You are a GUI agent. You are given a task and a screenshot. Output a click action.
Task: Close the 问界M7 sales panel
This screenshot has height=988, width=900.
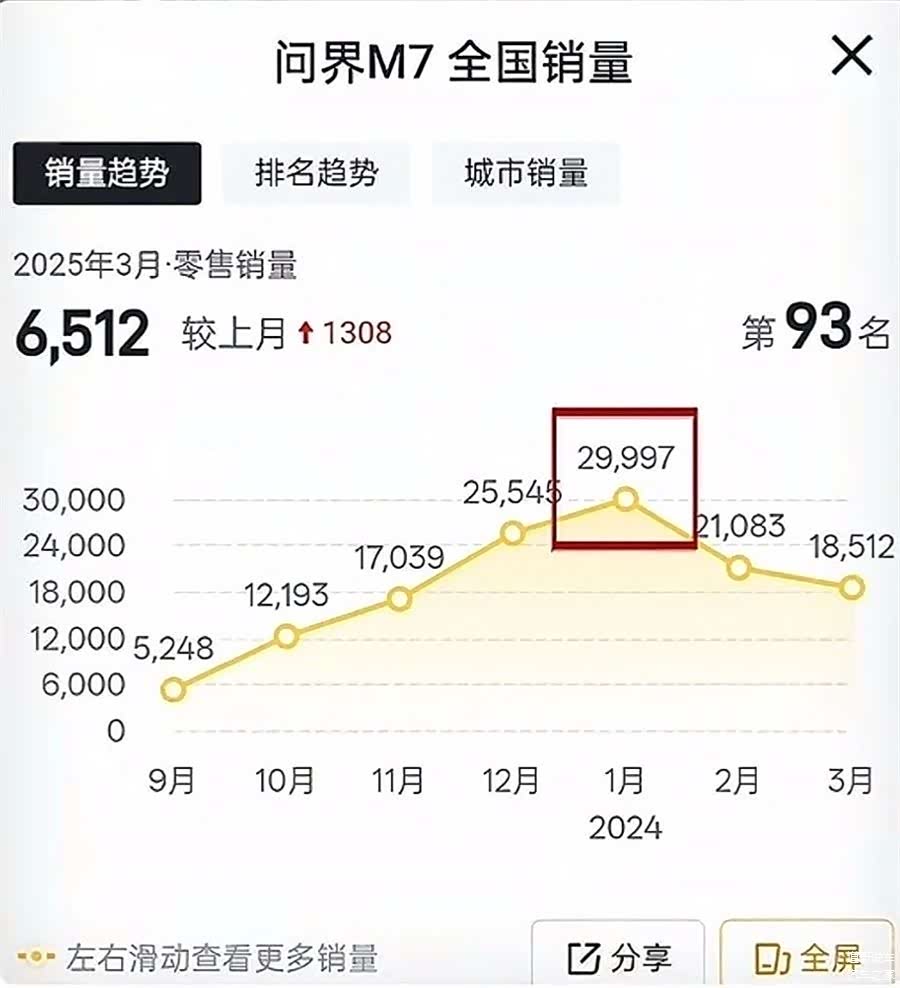(852, 58)
